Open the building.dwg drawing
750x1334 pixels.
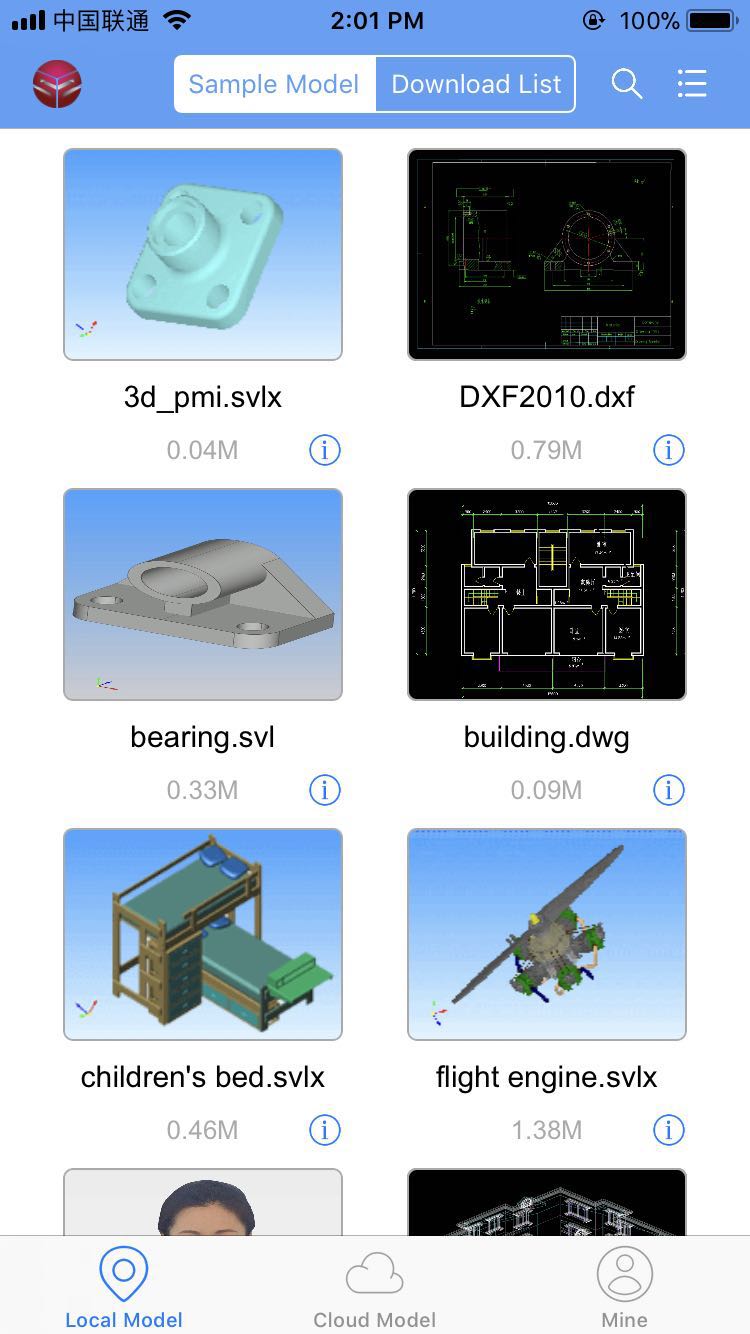click(547, 595)
